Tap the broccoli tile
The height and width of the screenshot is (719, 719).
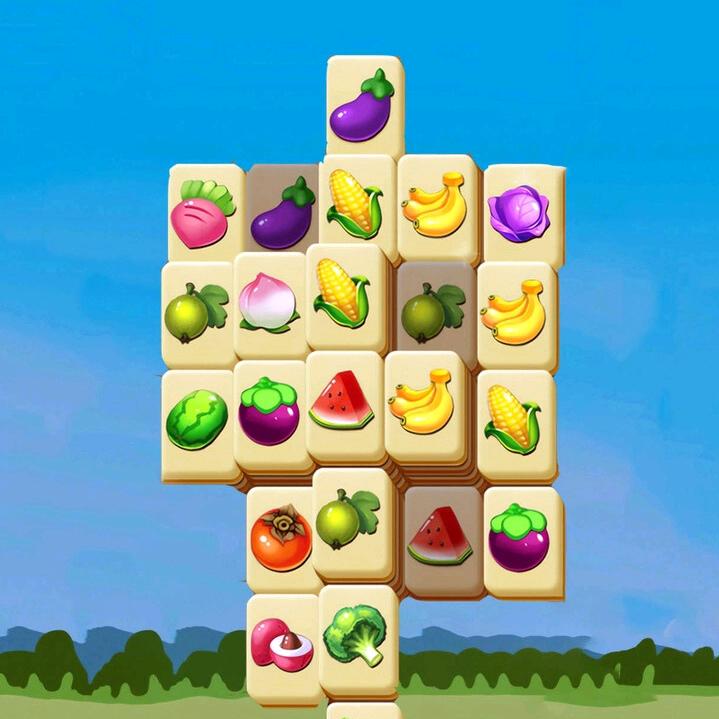[358, 640]
